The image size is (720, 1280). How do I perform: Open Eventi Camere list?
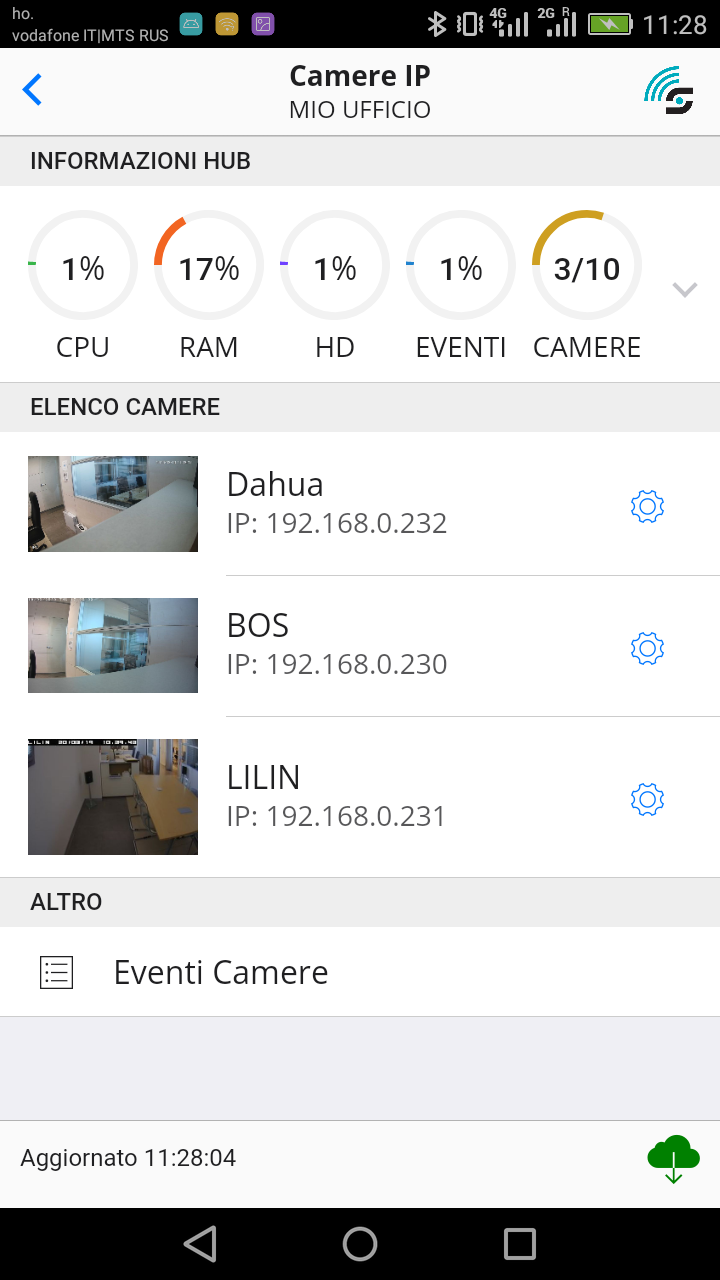click(220, 972)
